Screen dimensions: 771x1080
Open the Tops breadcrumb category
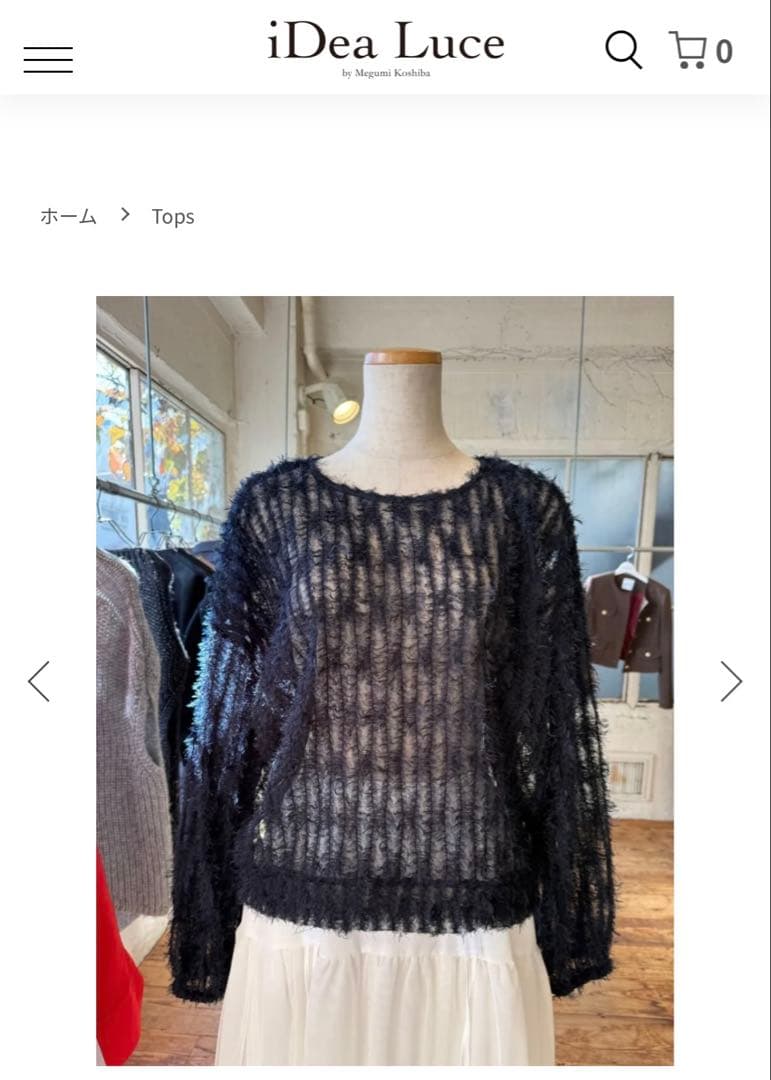pyautogui.click(x=173, y=217)
